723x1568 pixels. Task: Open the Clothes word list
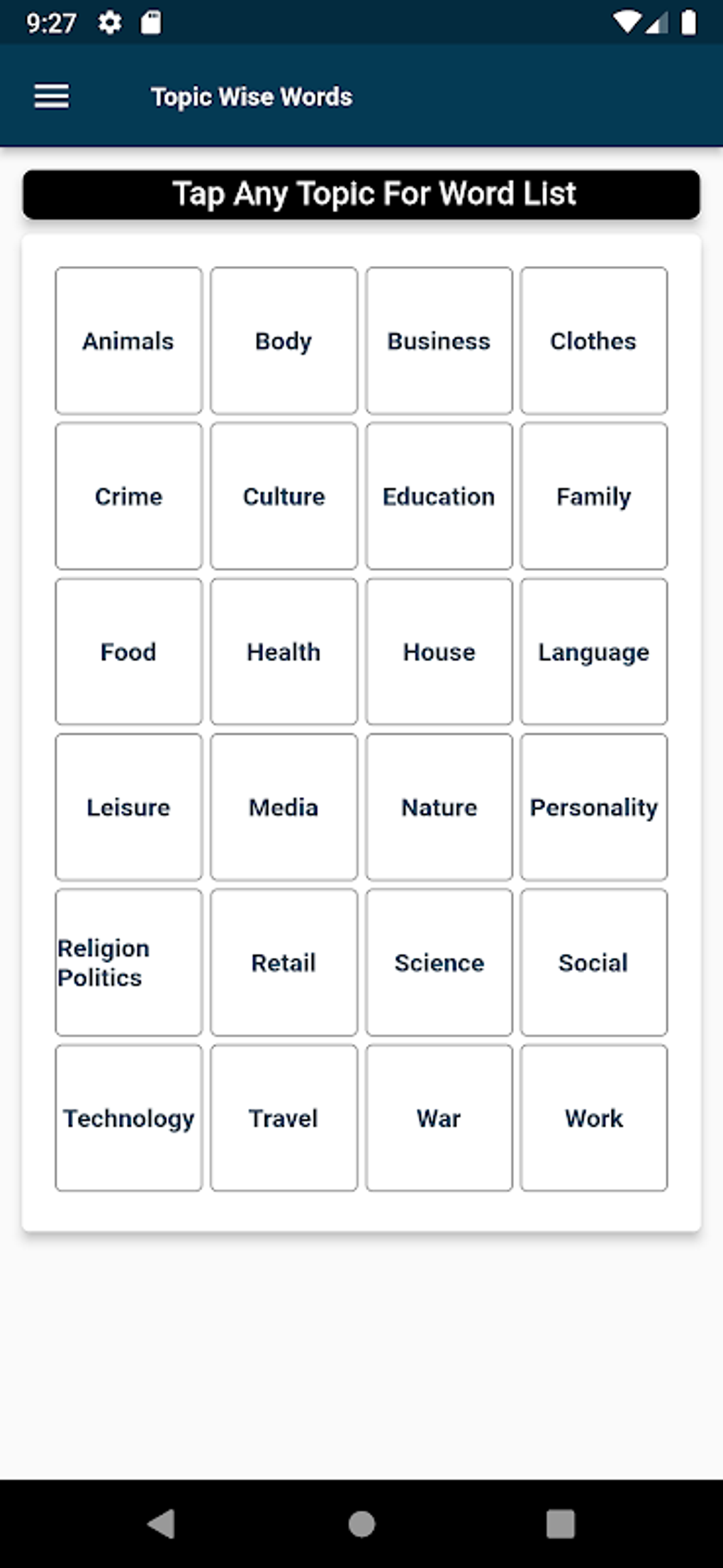(593, 340)
